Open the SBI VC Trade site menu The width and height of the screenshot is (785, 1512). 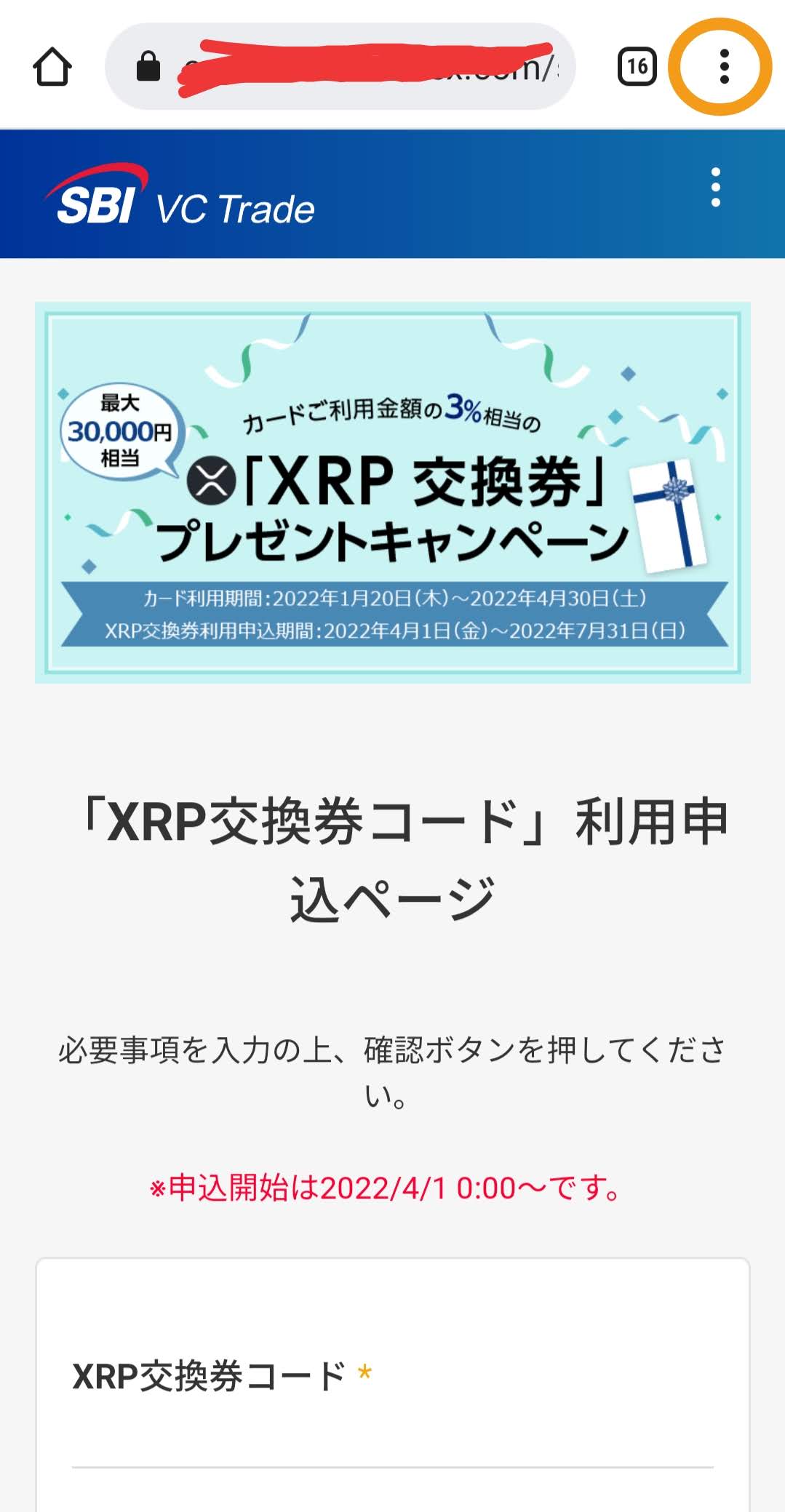tap(716, 188)
